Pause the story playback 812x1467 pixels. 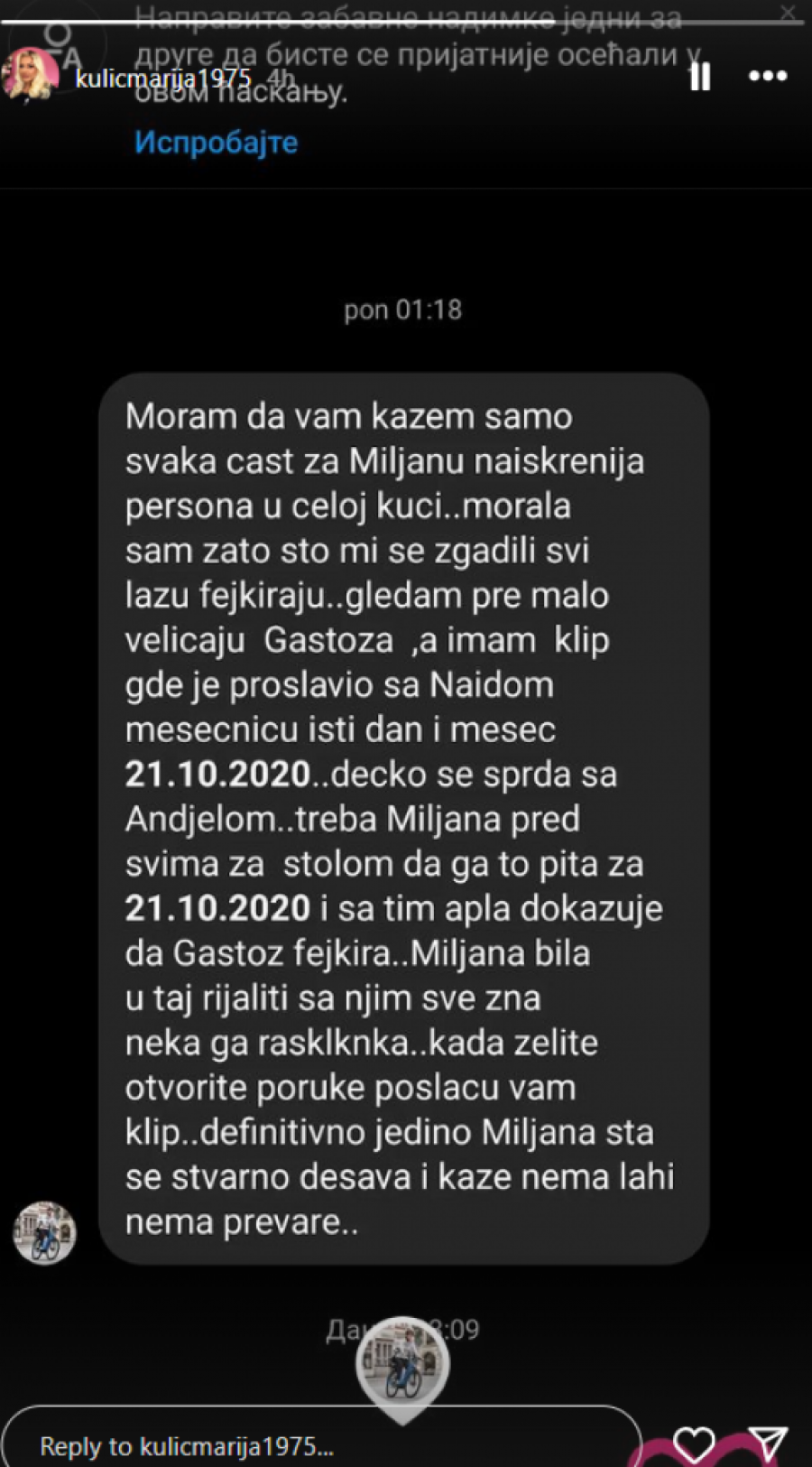coord(700,76)
